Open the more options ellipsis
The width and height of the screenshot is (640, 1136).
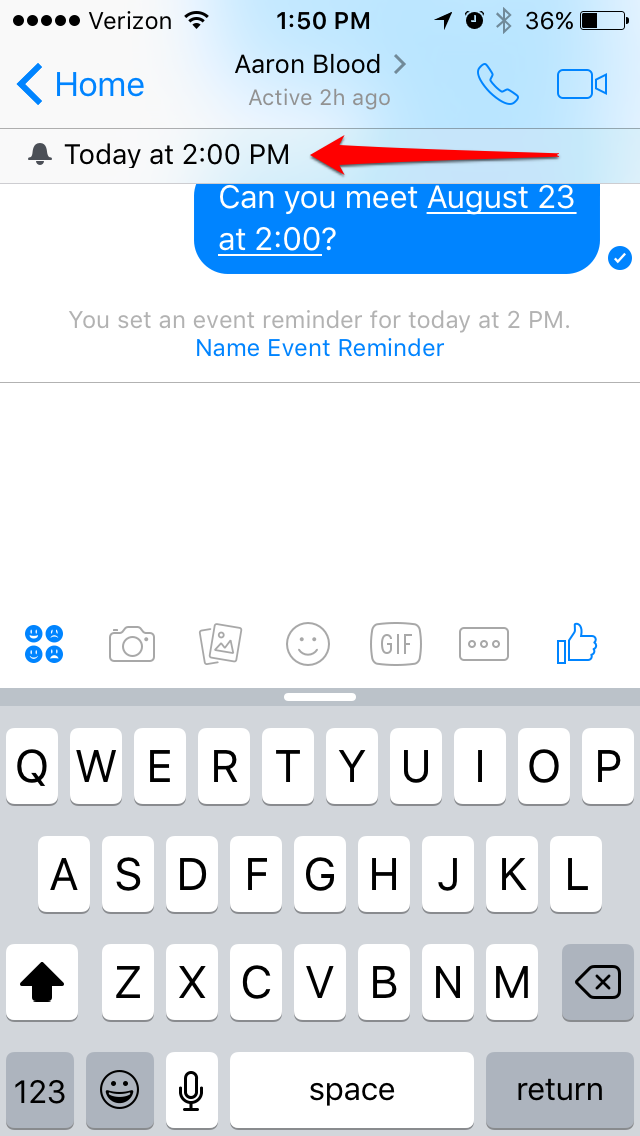point(484,643)
